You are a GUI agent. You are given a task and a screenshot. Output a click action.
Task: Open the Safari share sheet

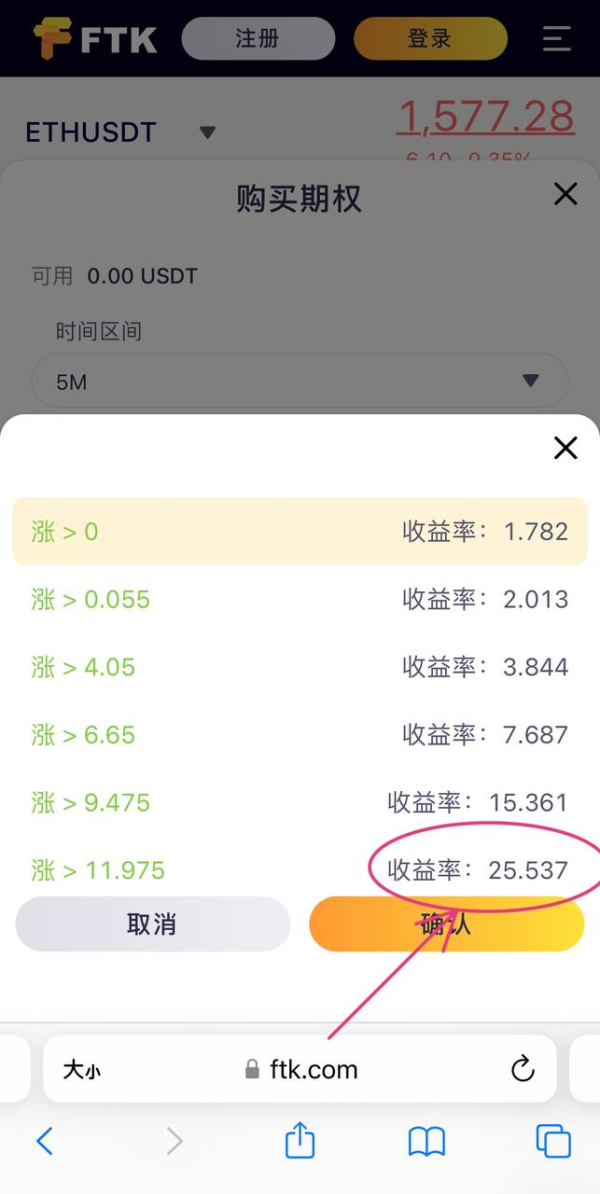300,1140
